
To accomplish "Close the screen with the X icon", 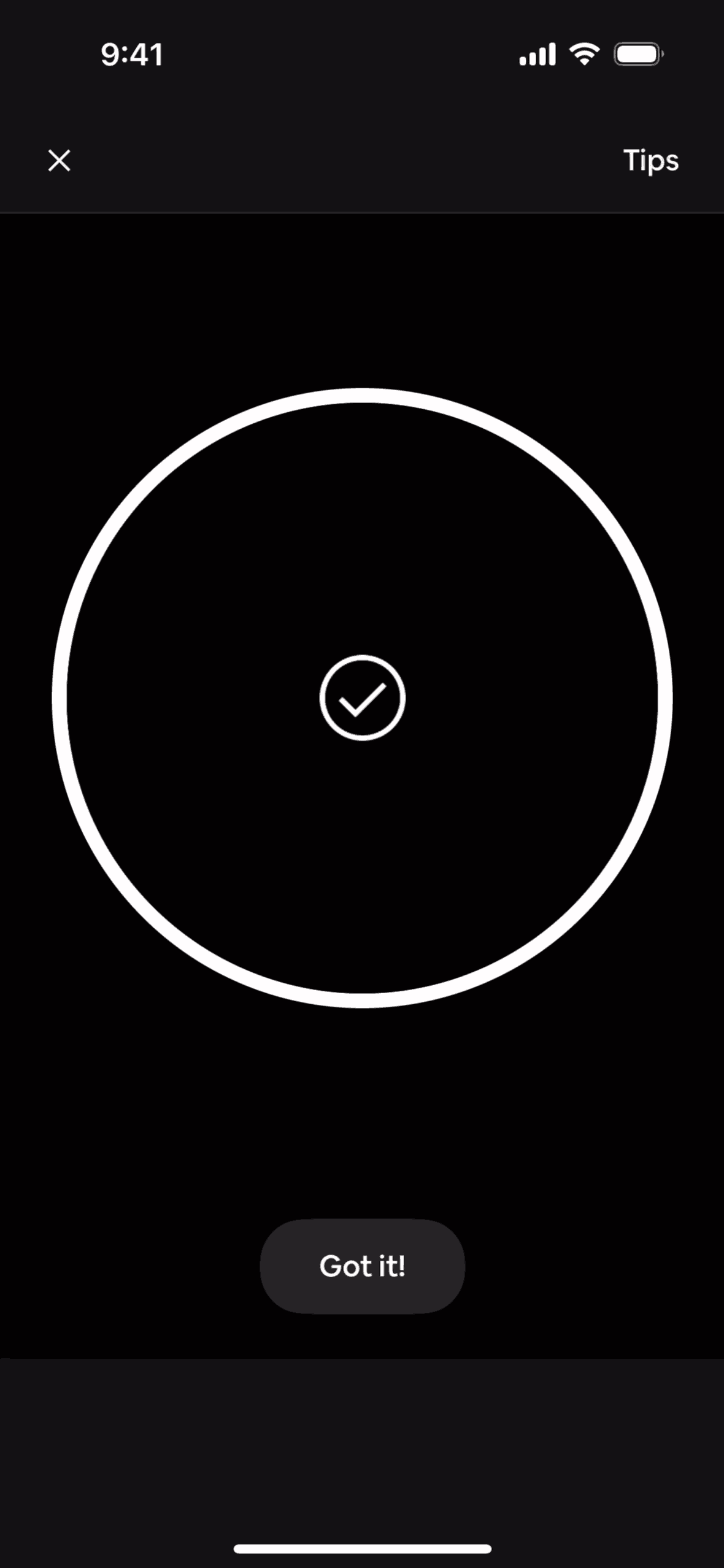I will coord(60,161).
